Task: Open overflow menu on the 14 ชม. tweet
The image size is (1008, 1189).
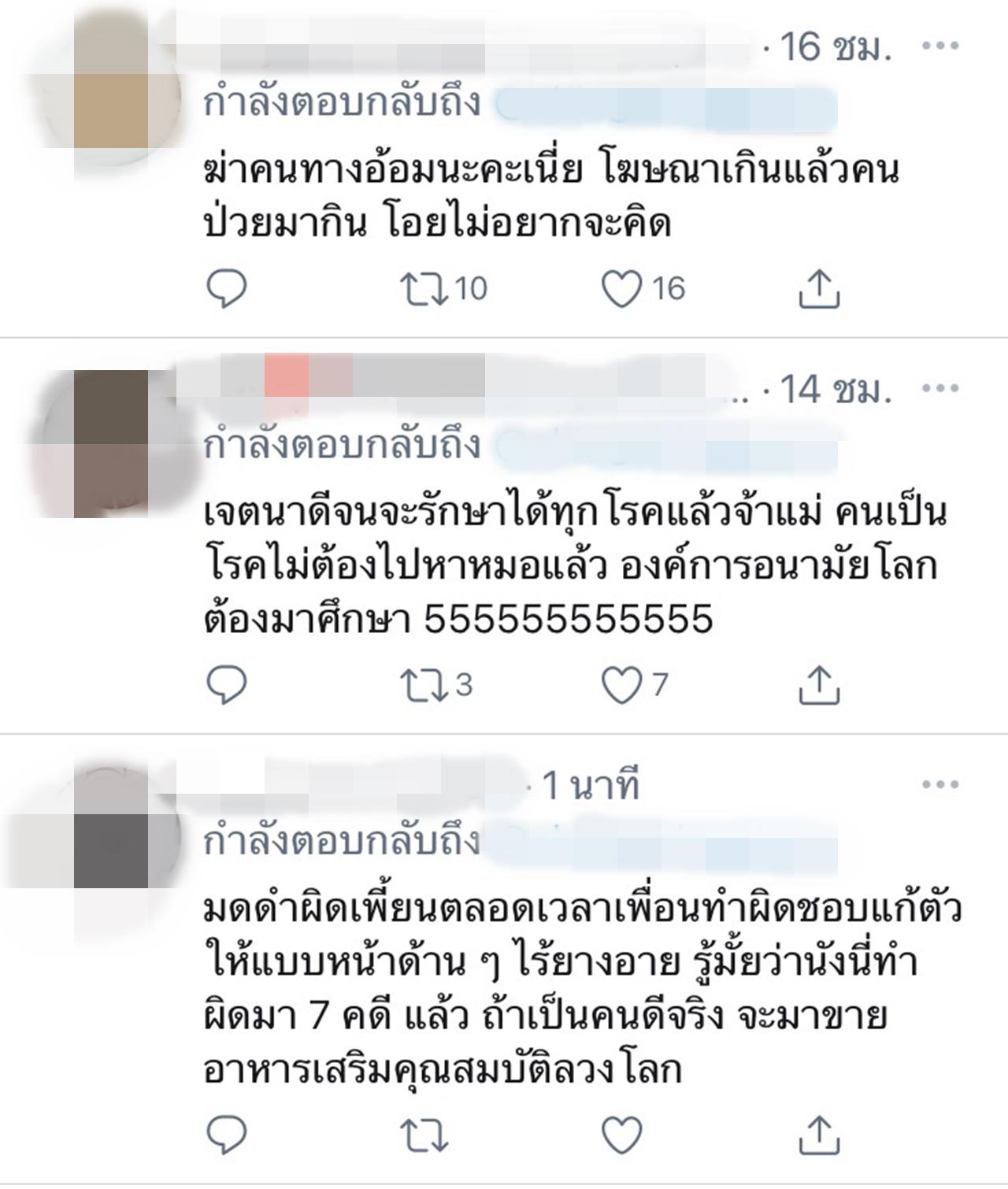Action: pos(940,387)
